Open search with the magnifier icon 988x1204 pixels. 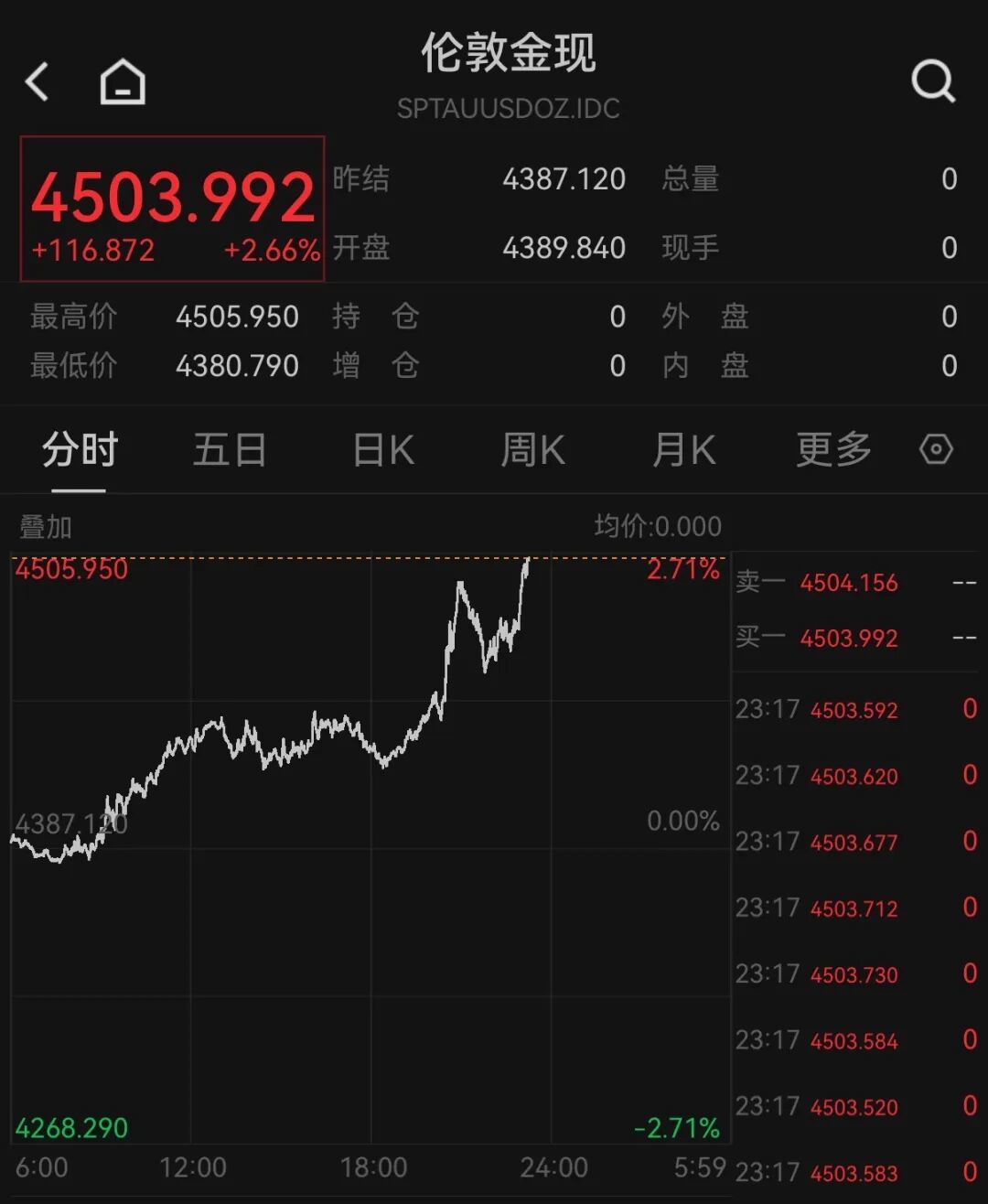pos(934,82)
